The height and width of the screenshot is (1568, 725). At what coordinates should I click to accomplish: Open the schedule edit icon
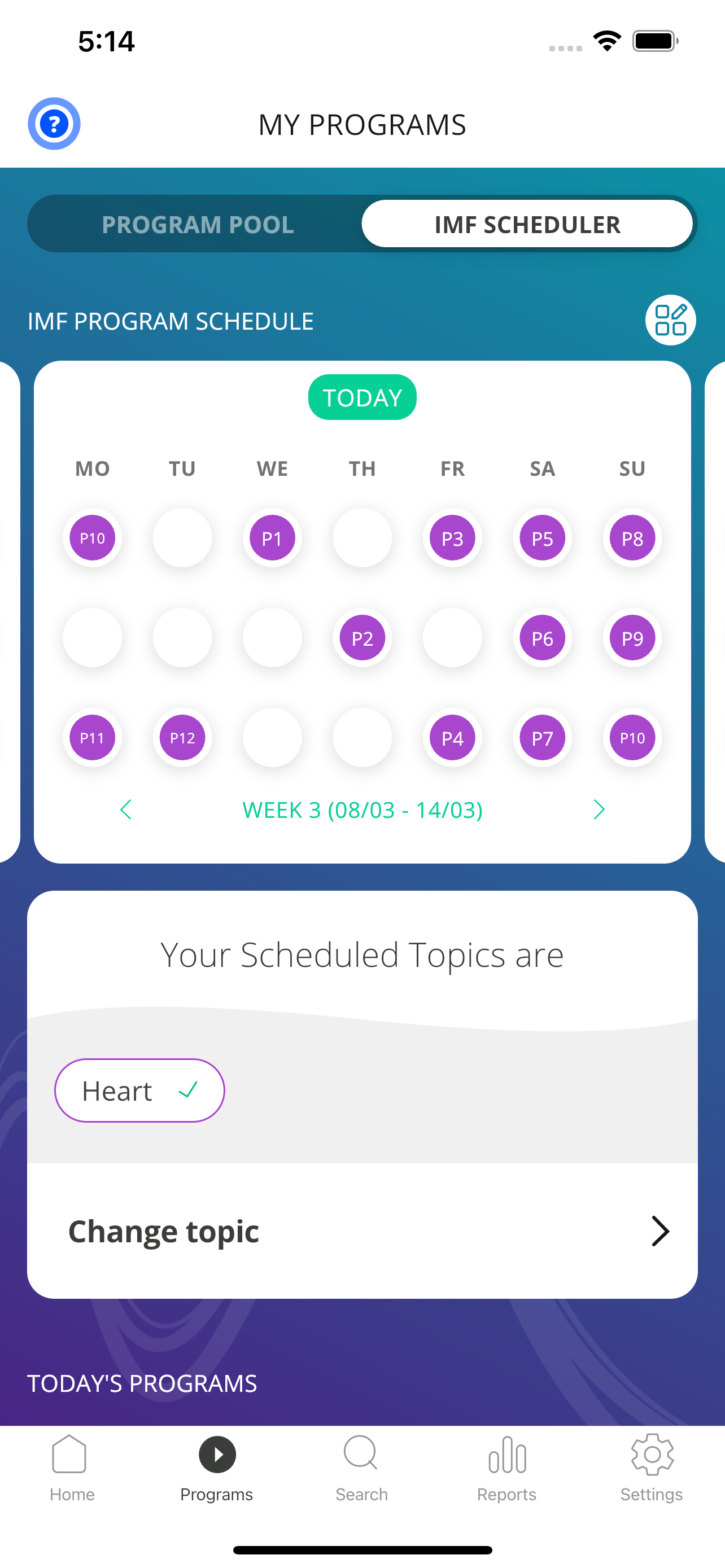coord(670,320)
